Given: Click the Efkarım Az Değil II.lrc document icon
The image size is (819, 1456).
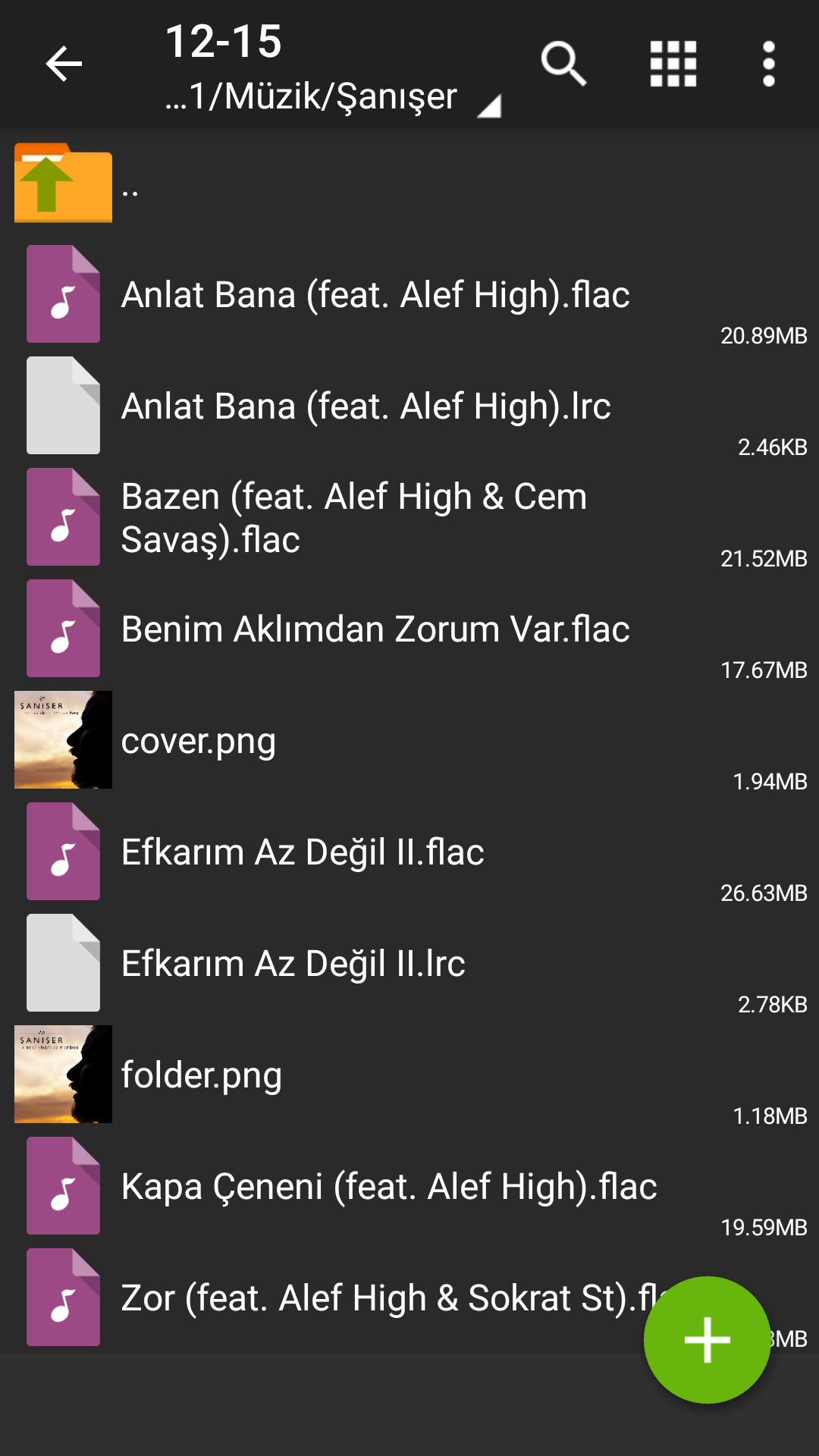Looking at the screenshot, I should coord(63,962).
